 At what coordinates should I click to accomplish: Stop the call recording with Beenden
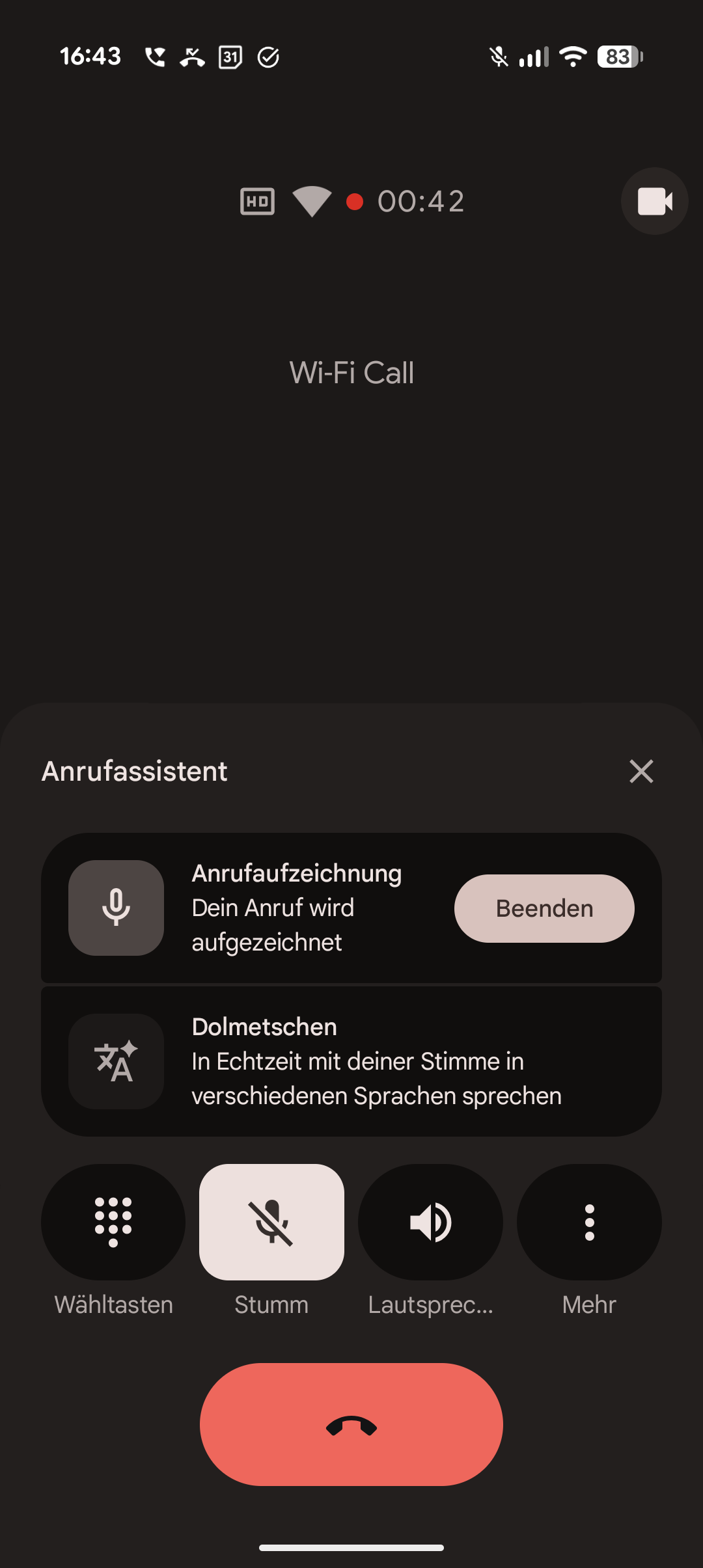[544, 908]
